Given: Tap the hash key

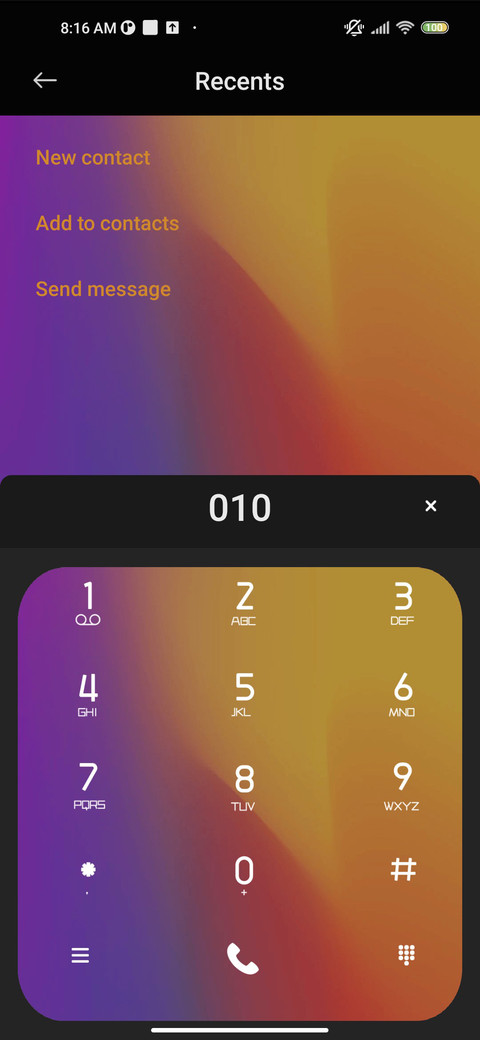Looking at the screenshot, I should [x=403, y=870].
